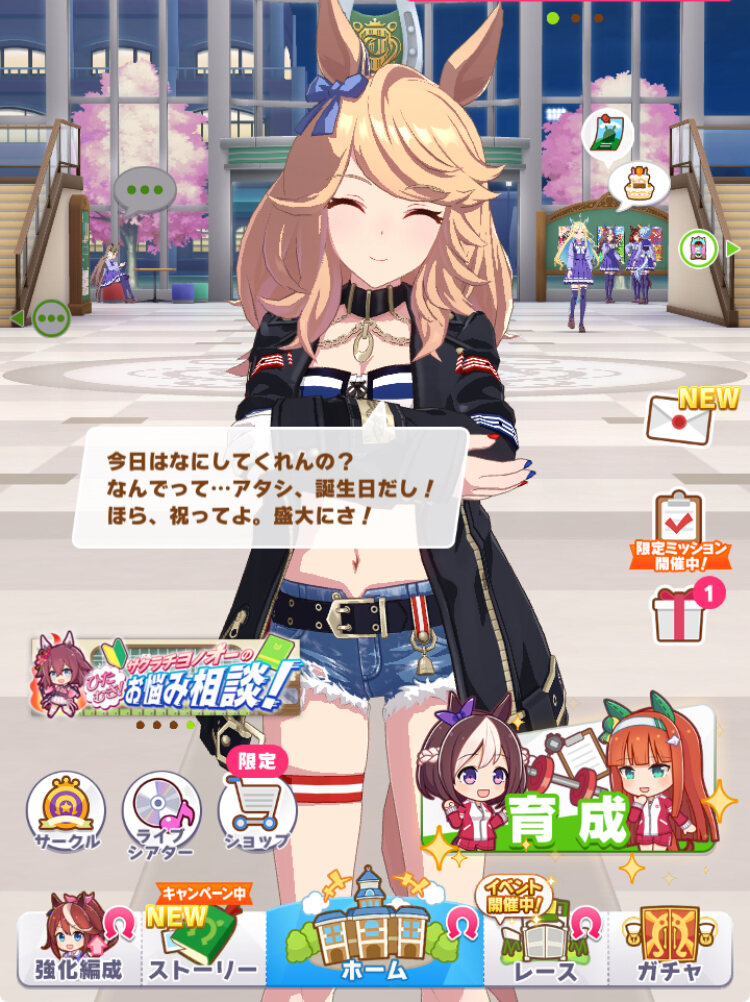This screenshot has width=750, height=1002.
Task: Open ライブシアター
Action: click(x=161, y=816)
